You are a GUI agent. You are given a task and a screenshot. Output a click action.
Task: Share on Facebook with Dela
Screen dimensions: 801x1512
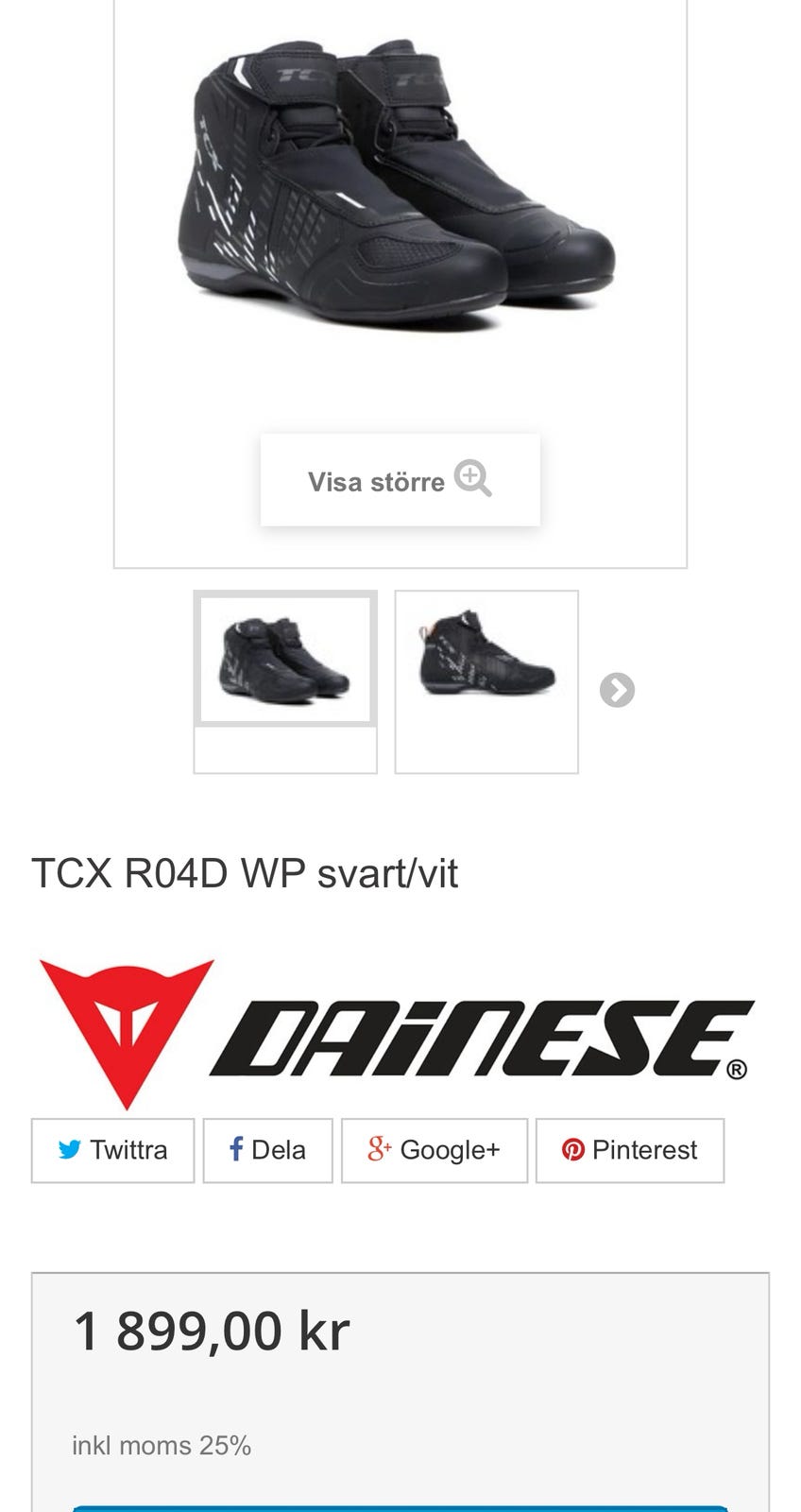267,1150
